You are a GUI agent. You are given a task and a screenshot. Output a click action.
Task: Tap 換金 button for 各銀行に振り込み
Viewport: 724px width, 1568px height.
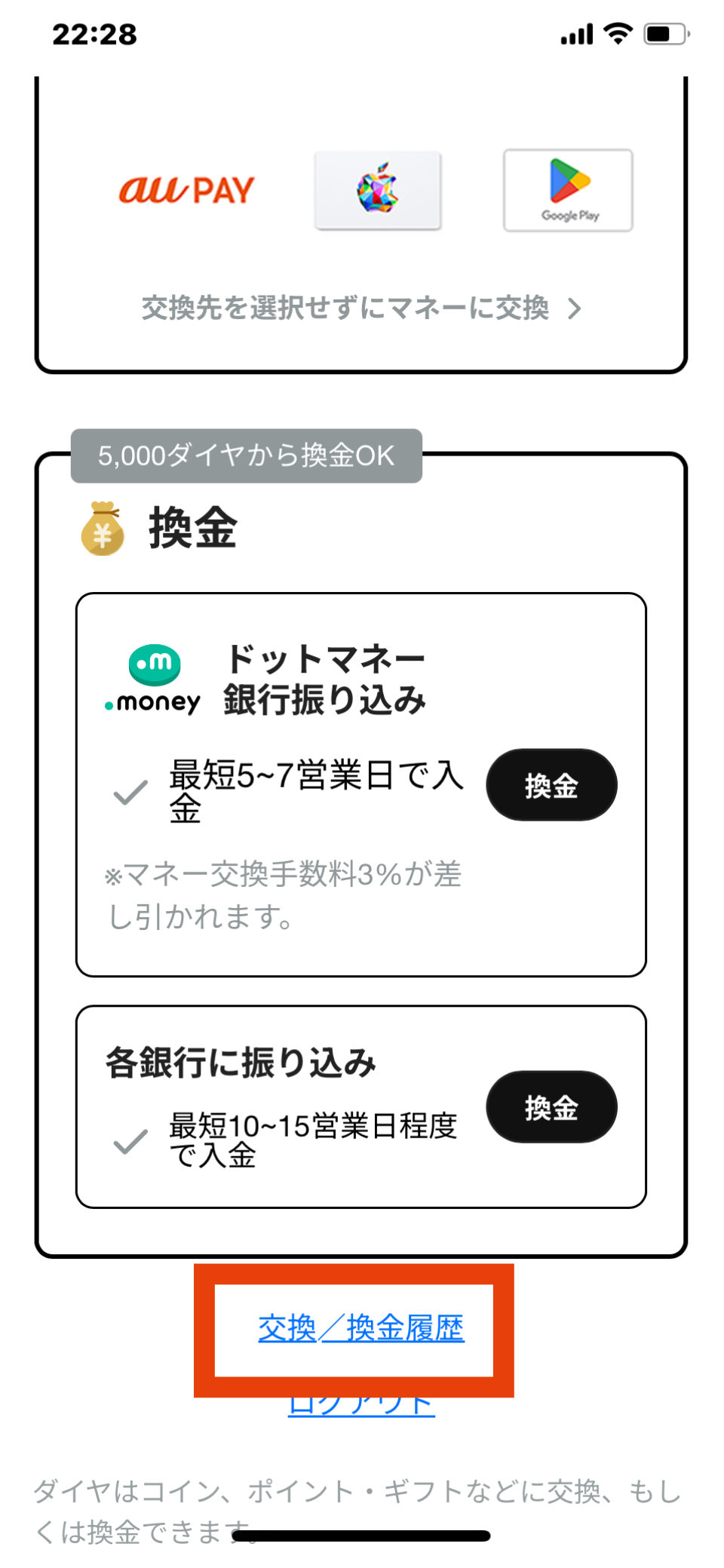pos(551,1107)
